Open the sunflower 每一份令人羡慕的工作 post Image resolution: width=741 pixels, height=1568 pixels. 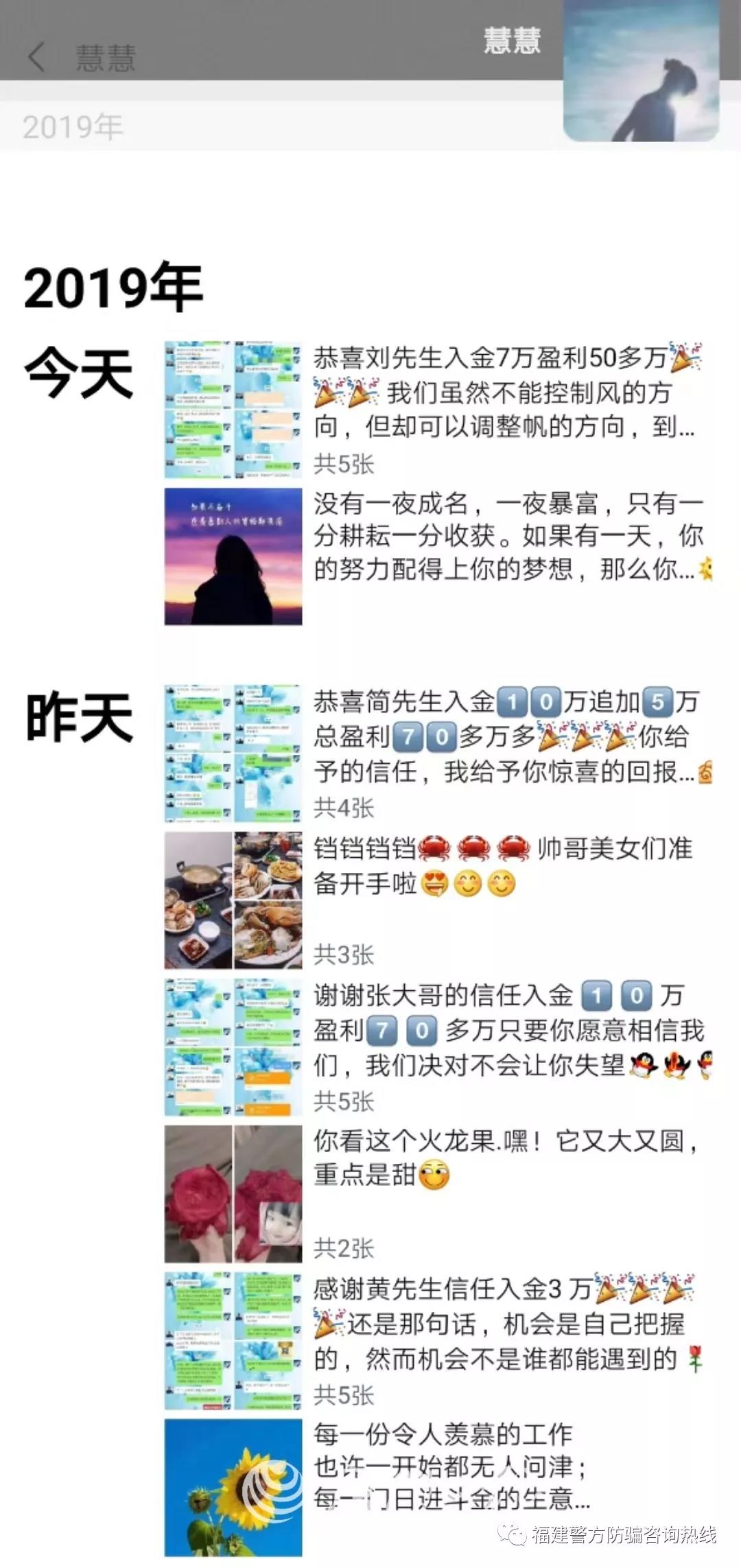(x=438, y=1488)
